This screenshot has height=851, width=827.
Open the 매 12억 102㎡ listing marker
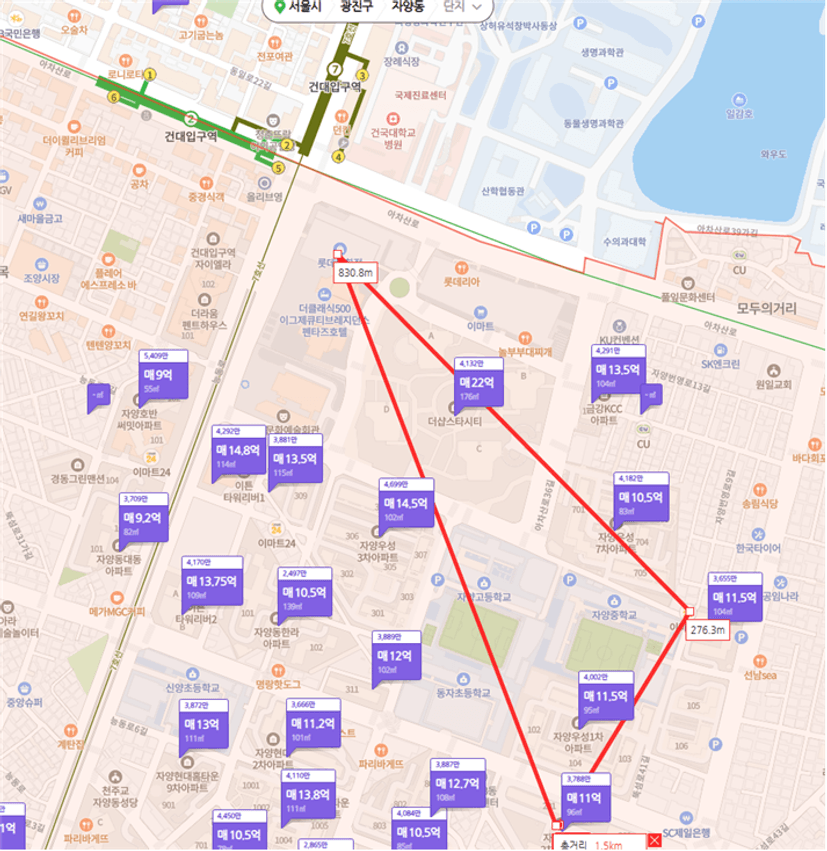click(395, 657)
